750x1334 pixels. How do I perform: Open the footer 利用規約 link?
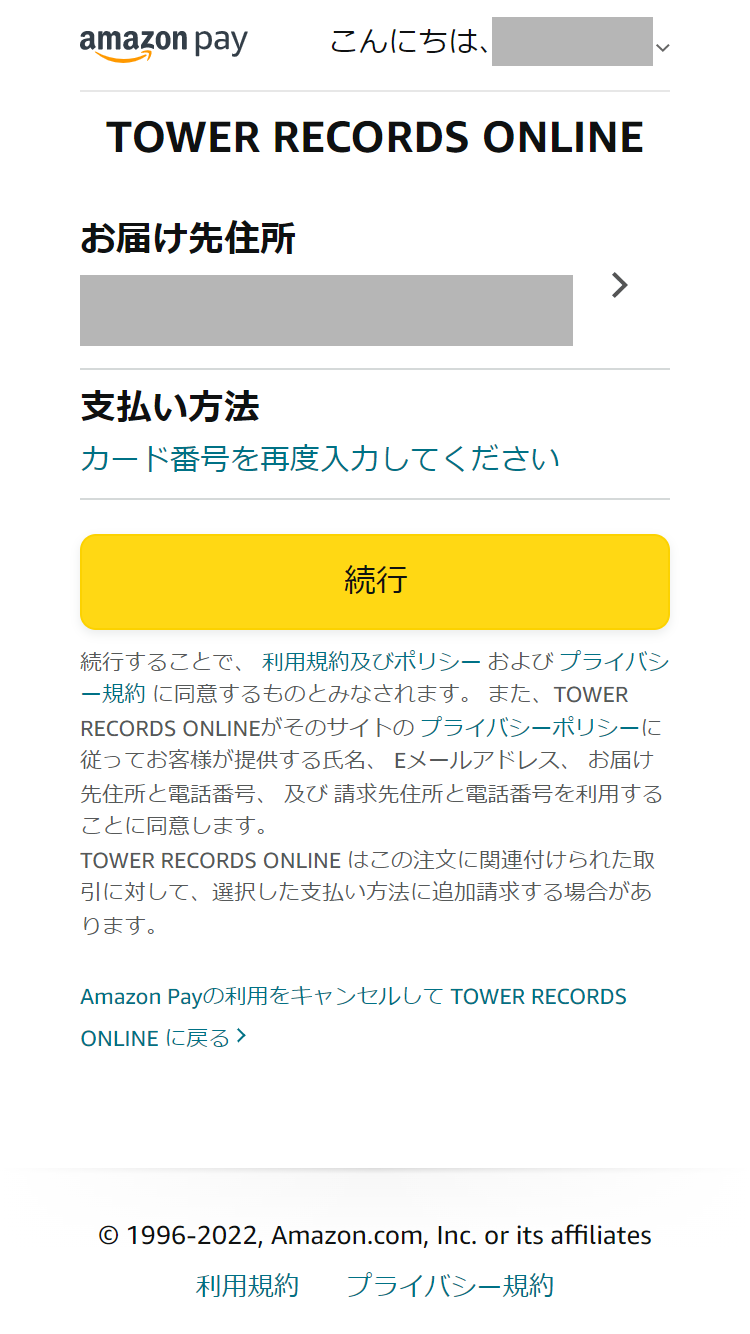(247, 1286)
